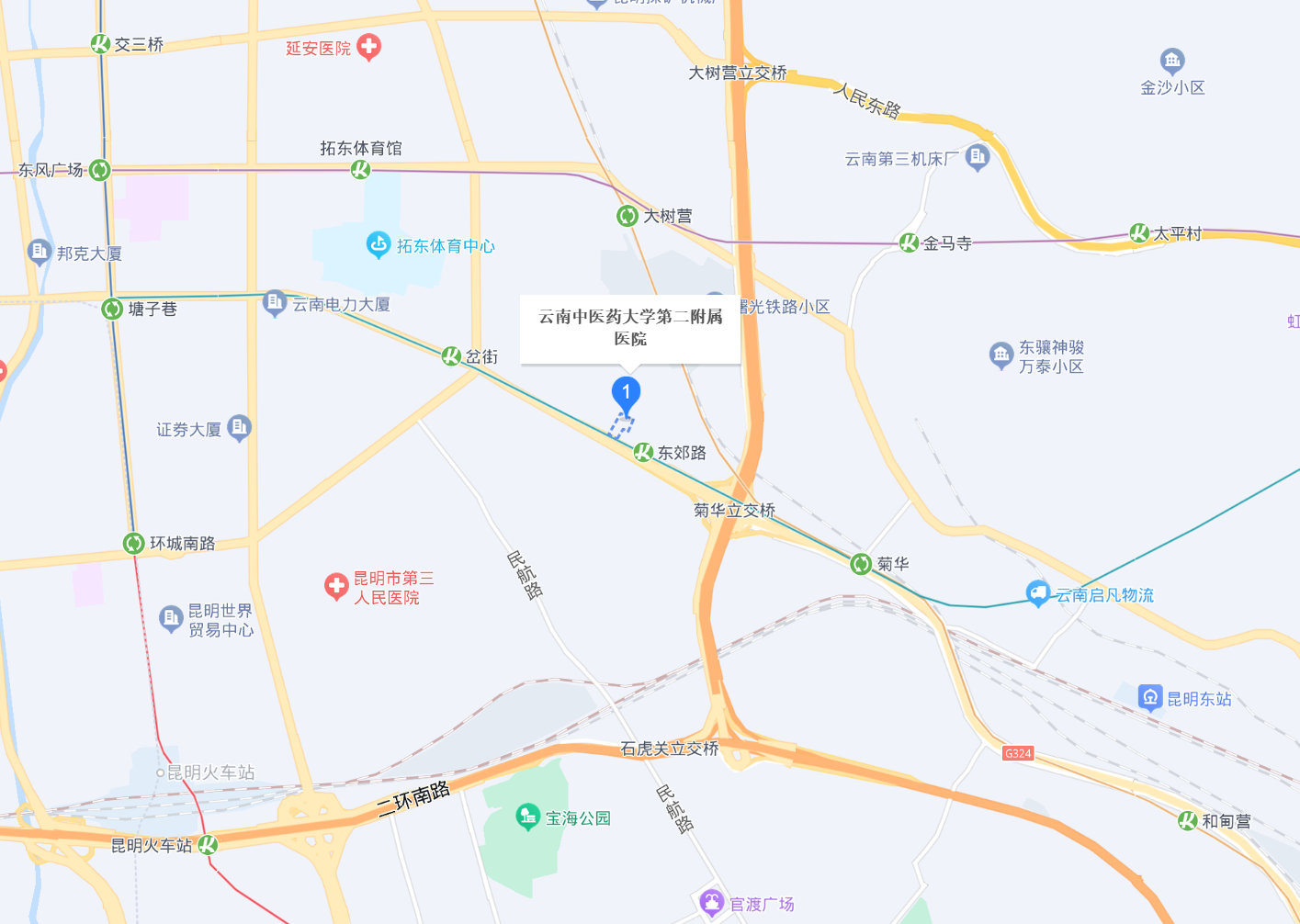Tap the blue marker numbered 1

pos(627,394)
